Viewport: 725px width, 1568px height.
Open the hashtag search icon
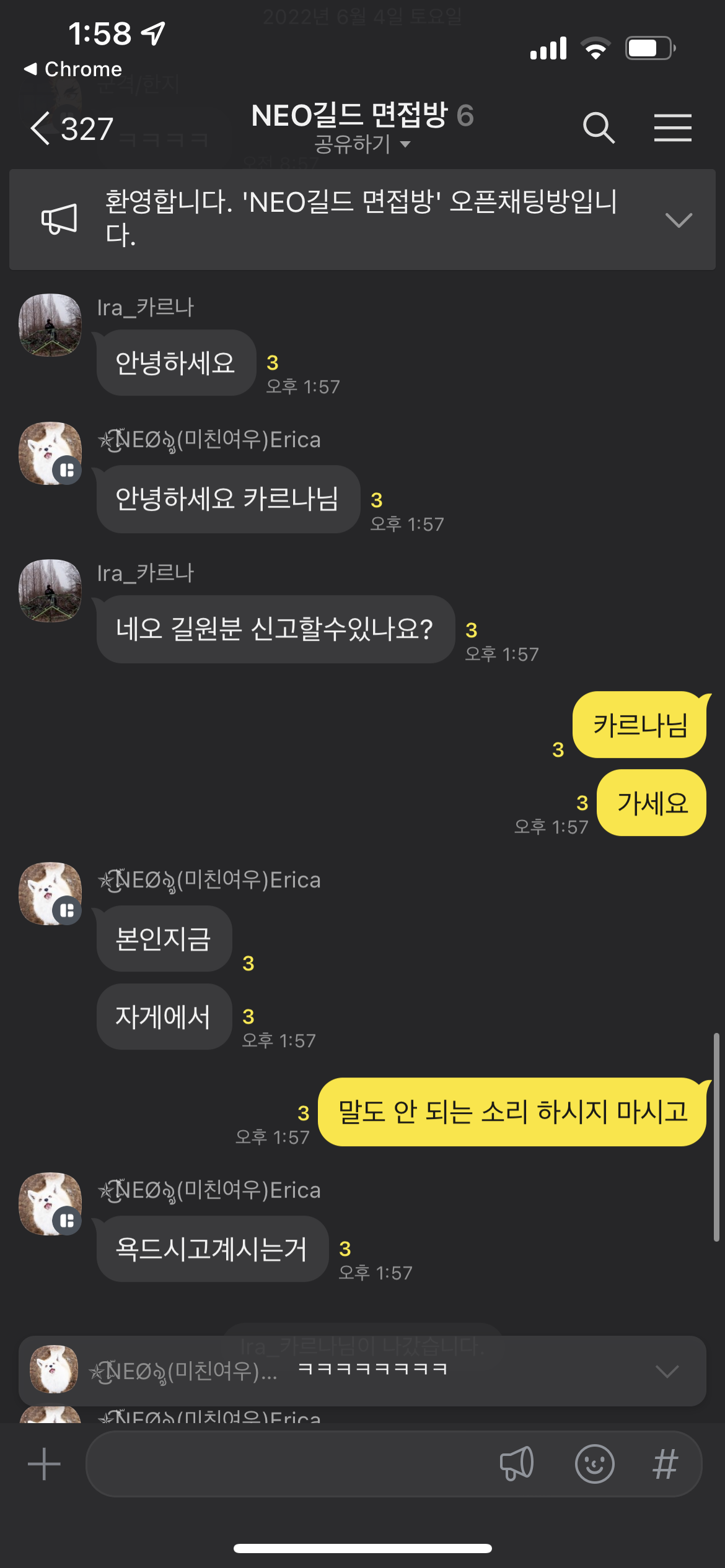(666, 1464)
